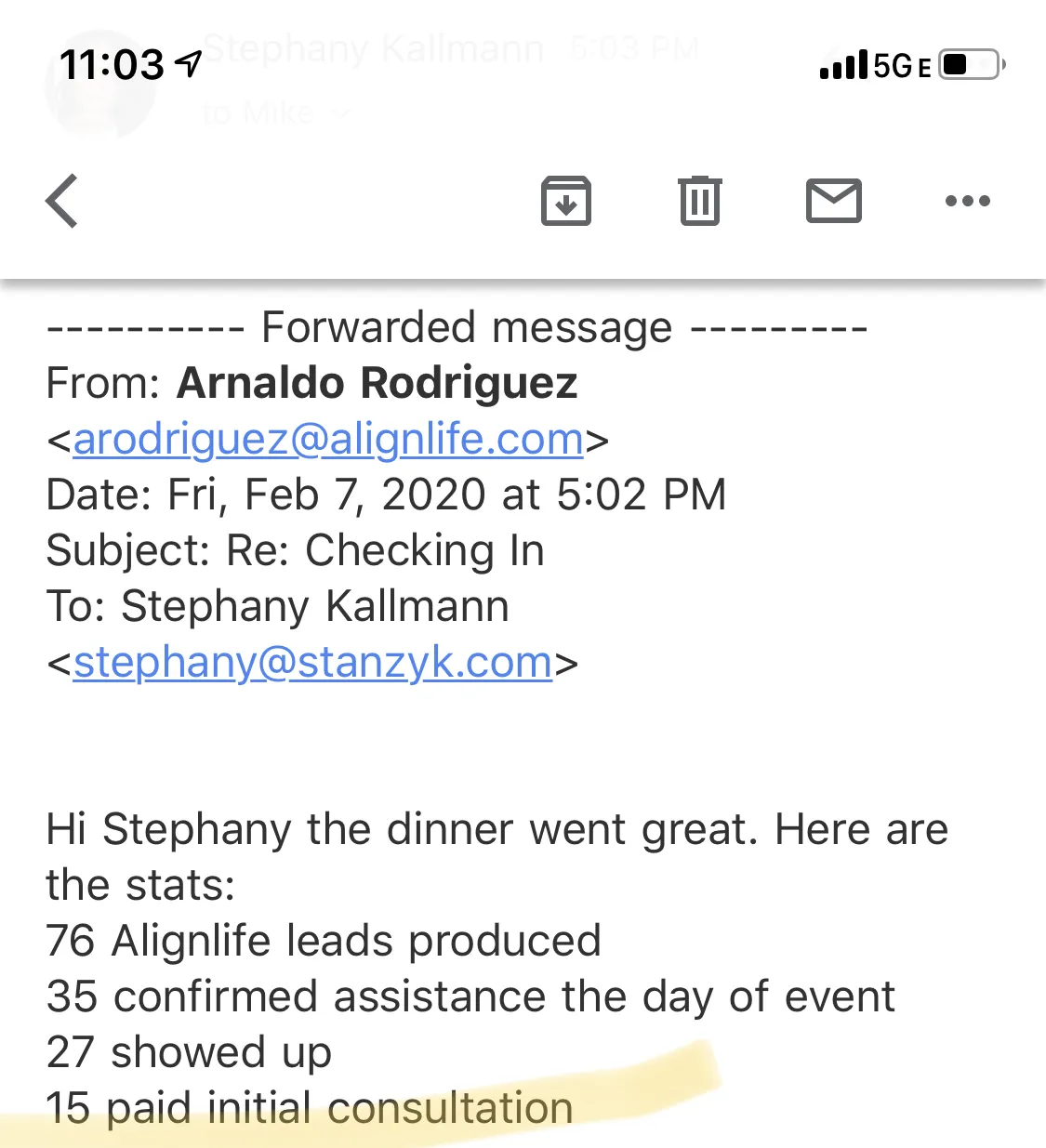Mark this email as unread

pos(833,201)
